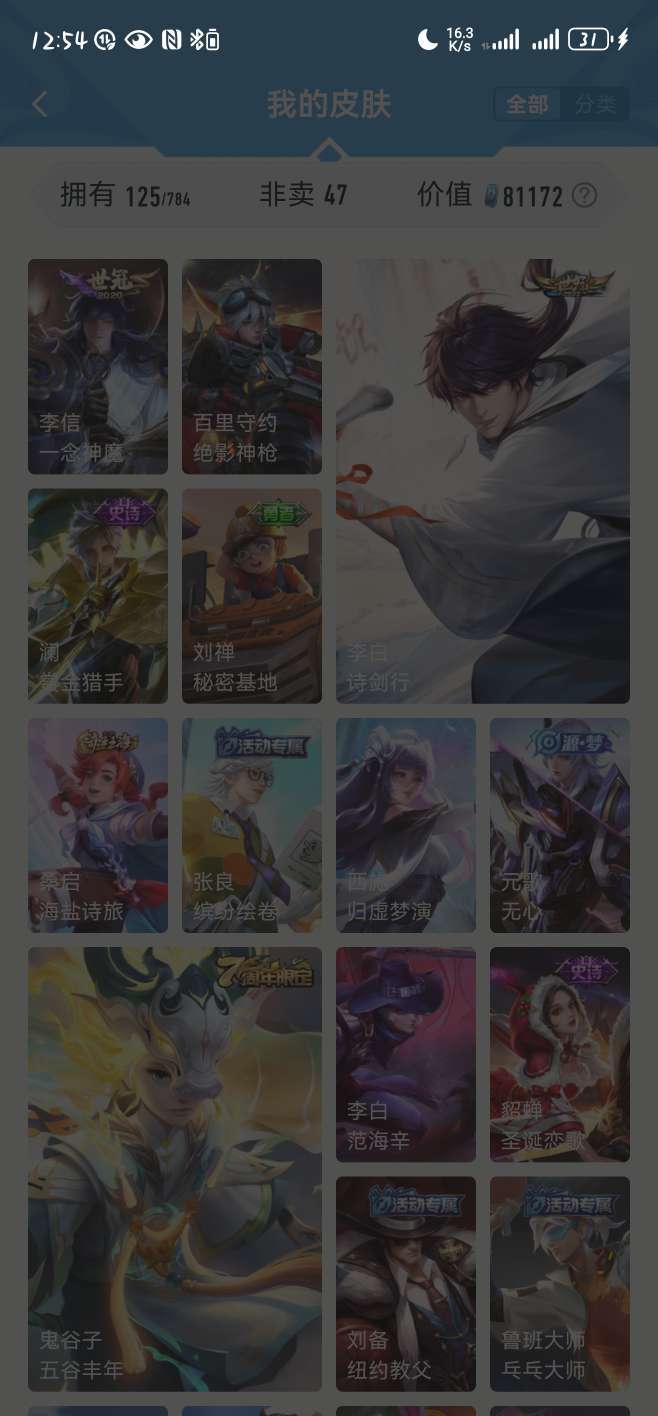Open 澜 紫金猎手 skin card
Screen dimensions: 658x1416
pyautogui.click(x=98, y=596)
